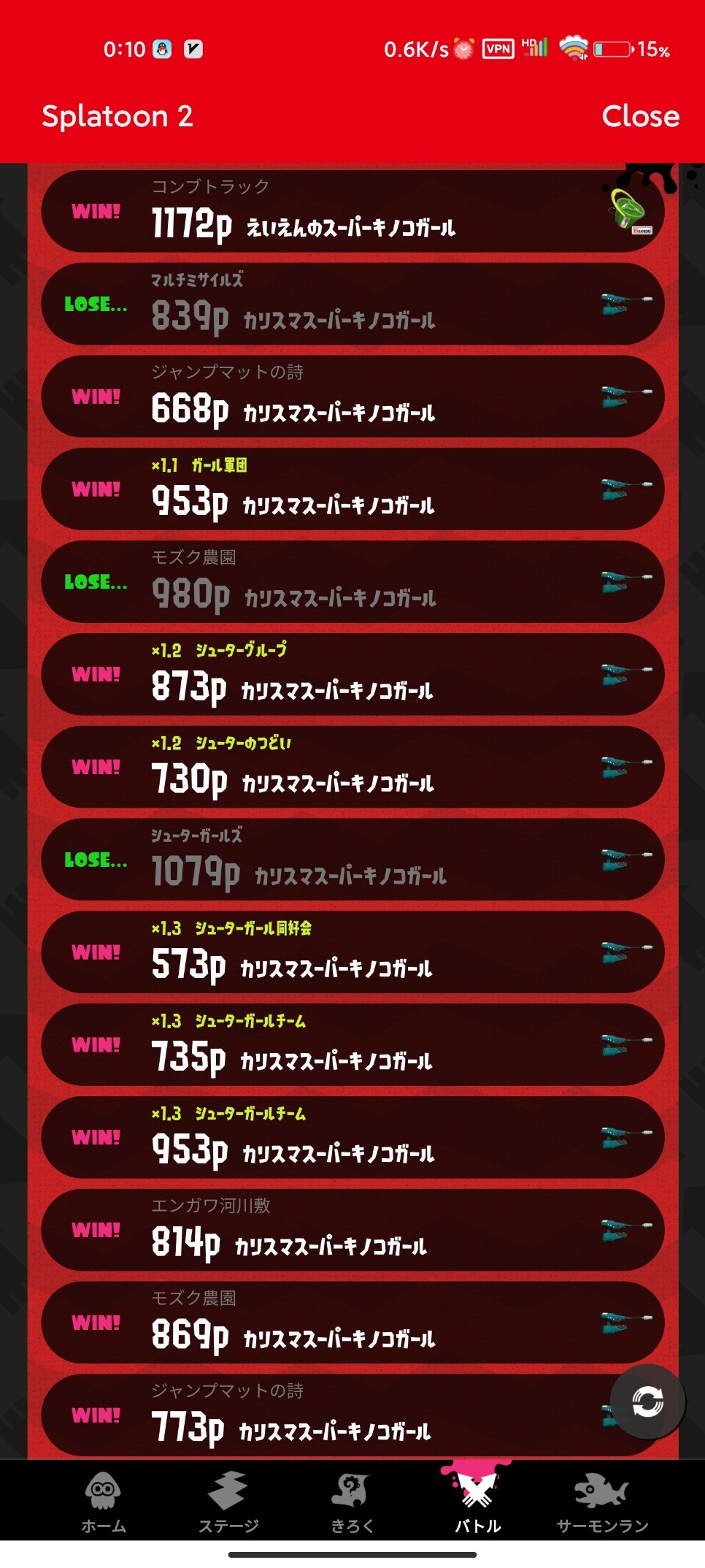View the 980p モズク農園 lost battle
Screen dimensions: 705x1568
[x=352, y=583]
